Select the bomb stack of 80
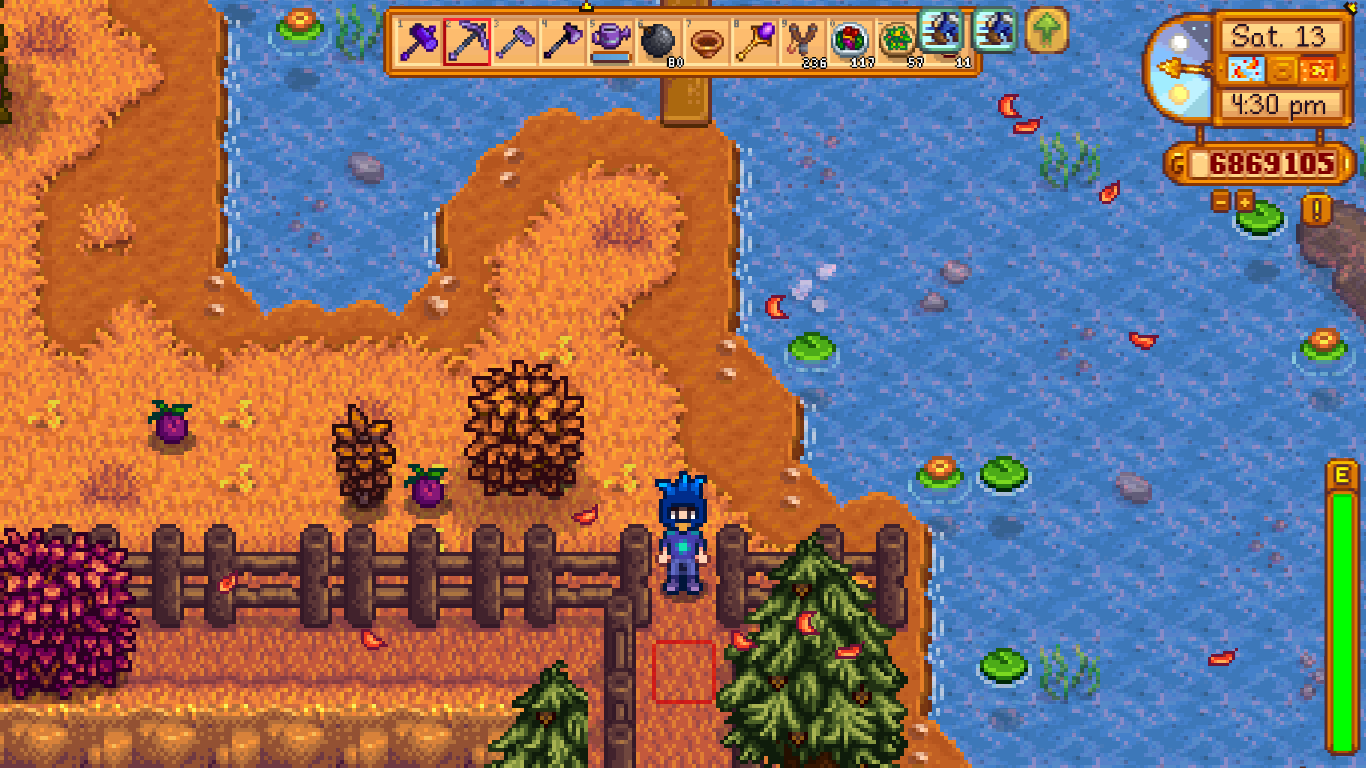Image resolution: width=1366 pixels, height=768 pixels. click(x=658, y=42)
